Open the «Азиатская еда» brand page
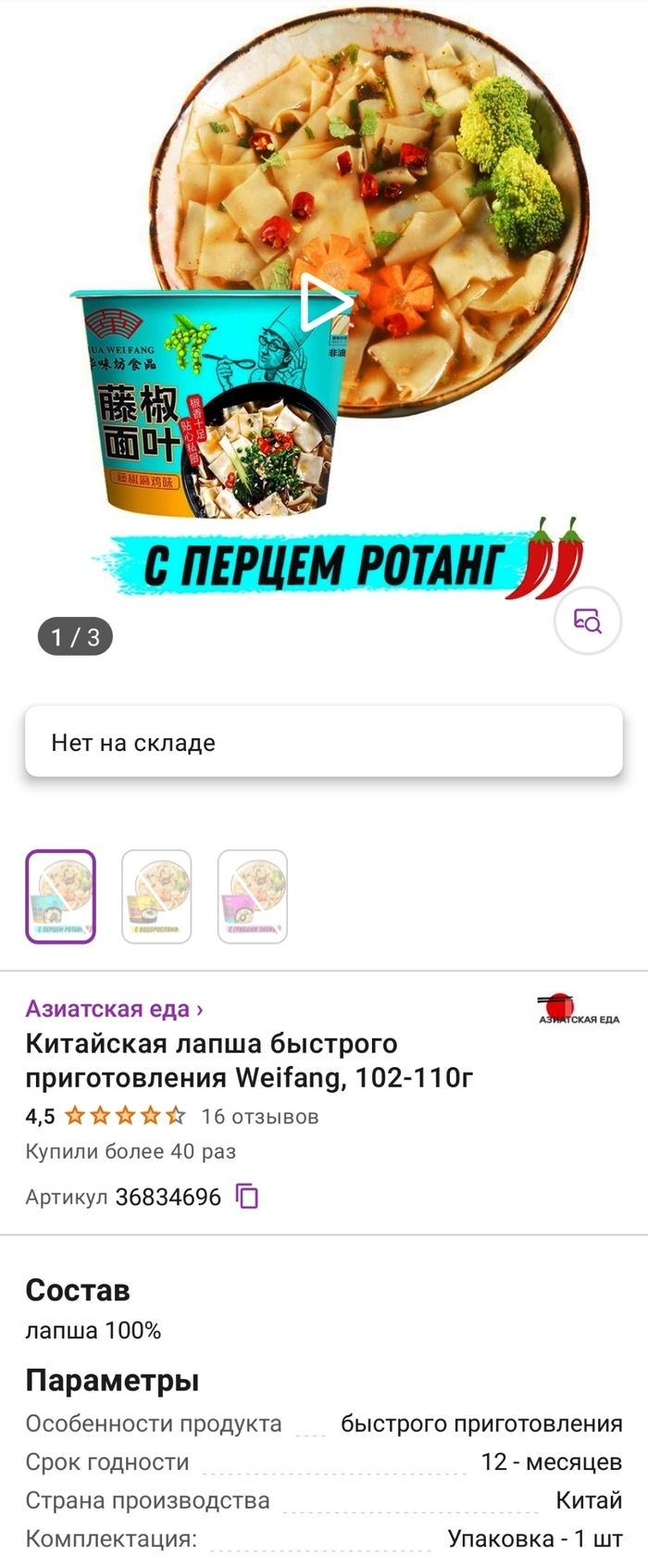The width and height of the screenshot is (648, 1568). [114, 1009]
